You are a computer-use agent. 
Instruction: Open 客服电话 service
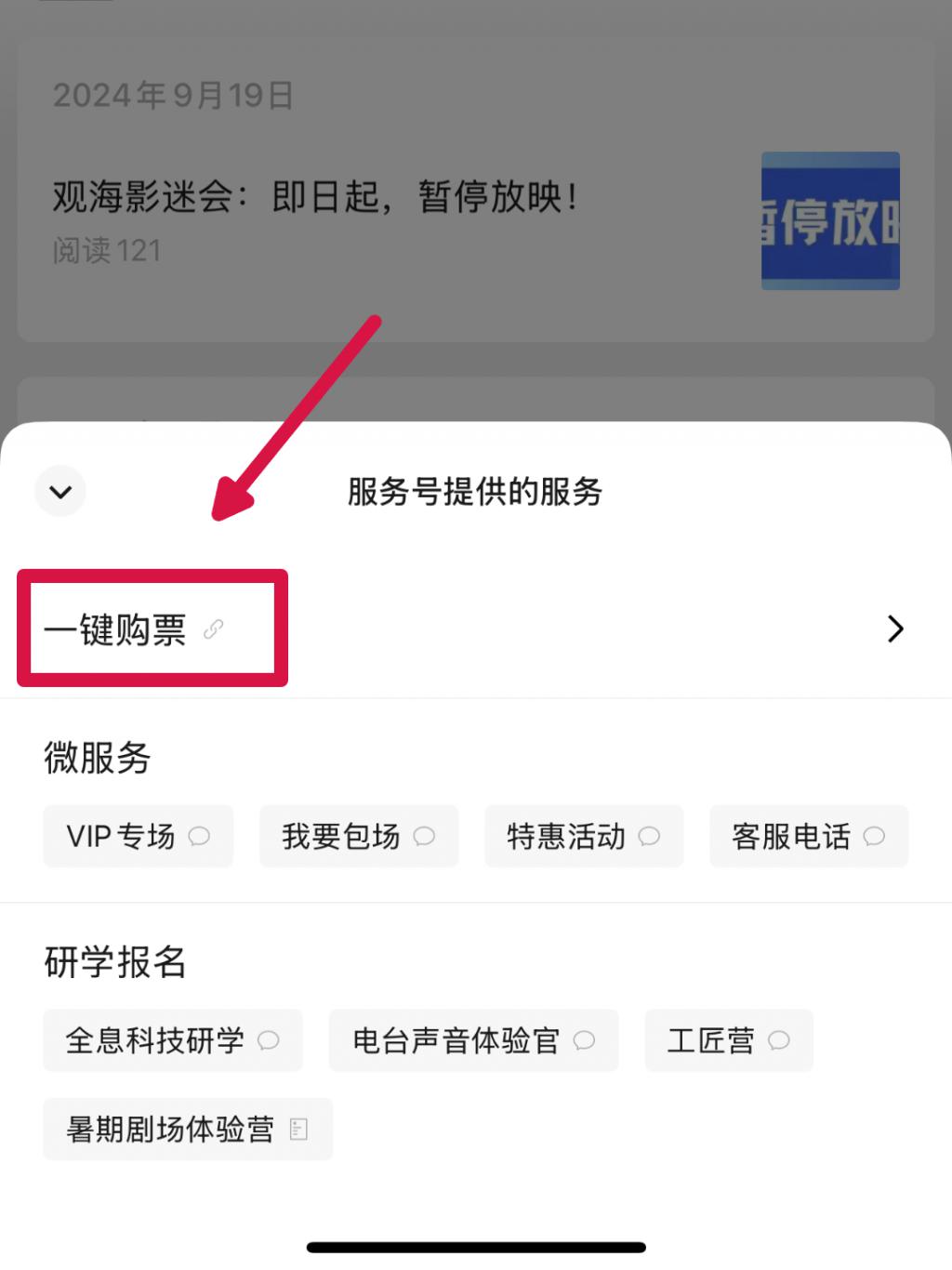point(808,836)
